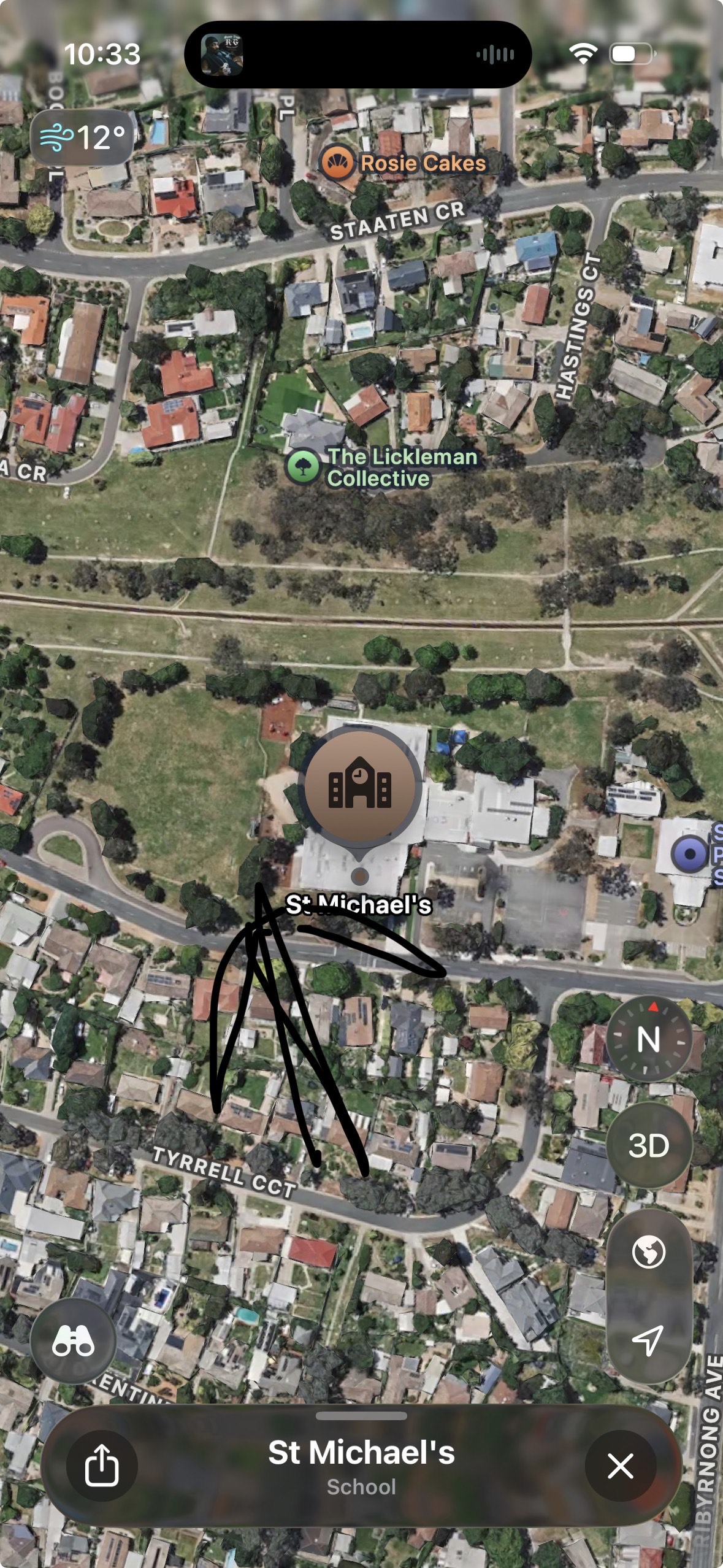The height and width of the screenshot is (1568, 723).
Task: Switch the map to 3D view
Action: 649,1145
